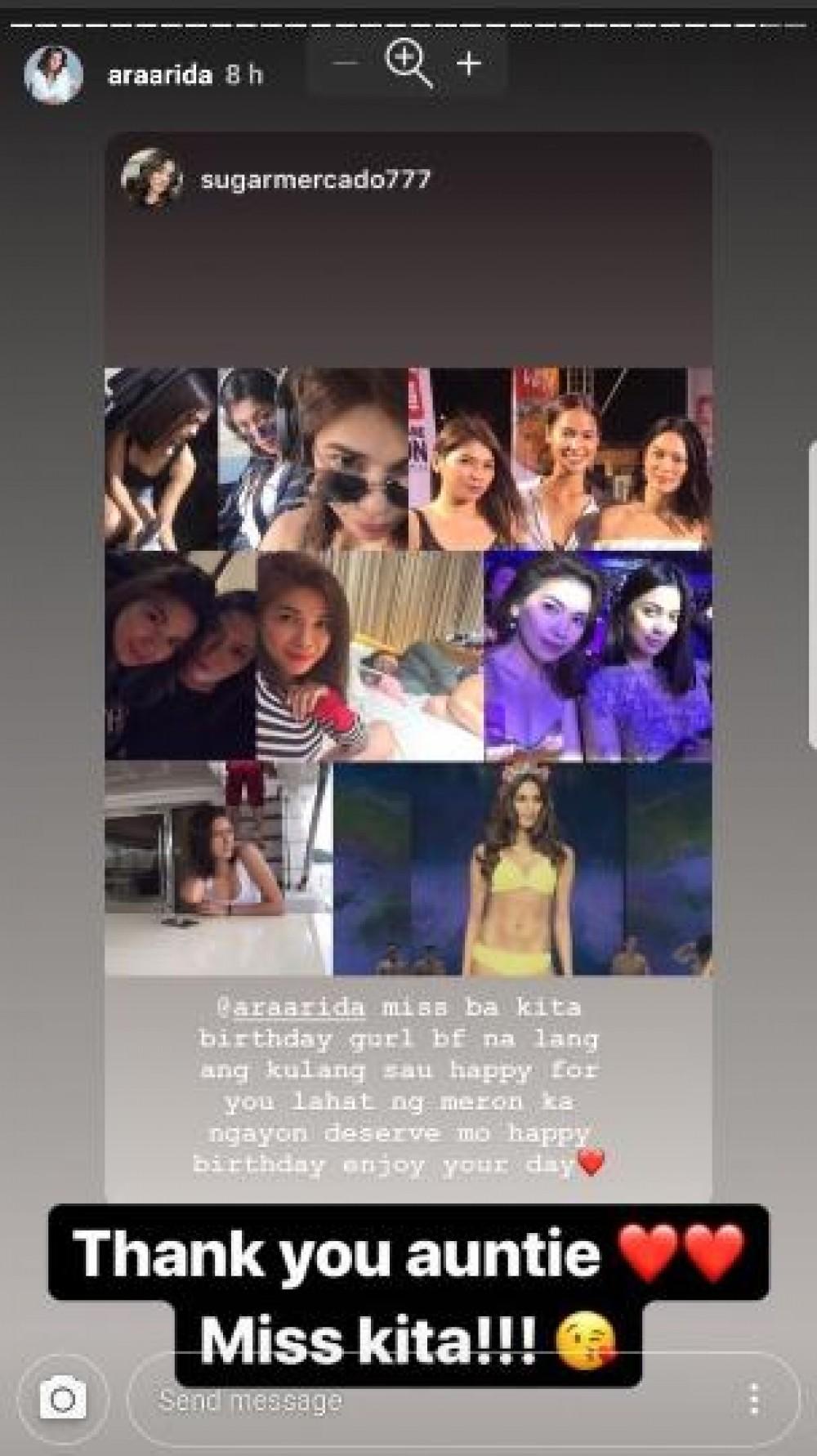Open the @araarida mention link
817x1456 pixels.
[x=290, y=1007]
